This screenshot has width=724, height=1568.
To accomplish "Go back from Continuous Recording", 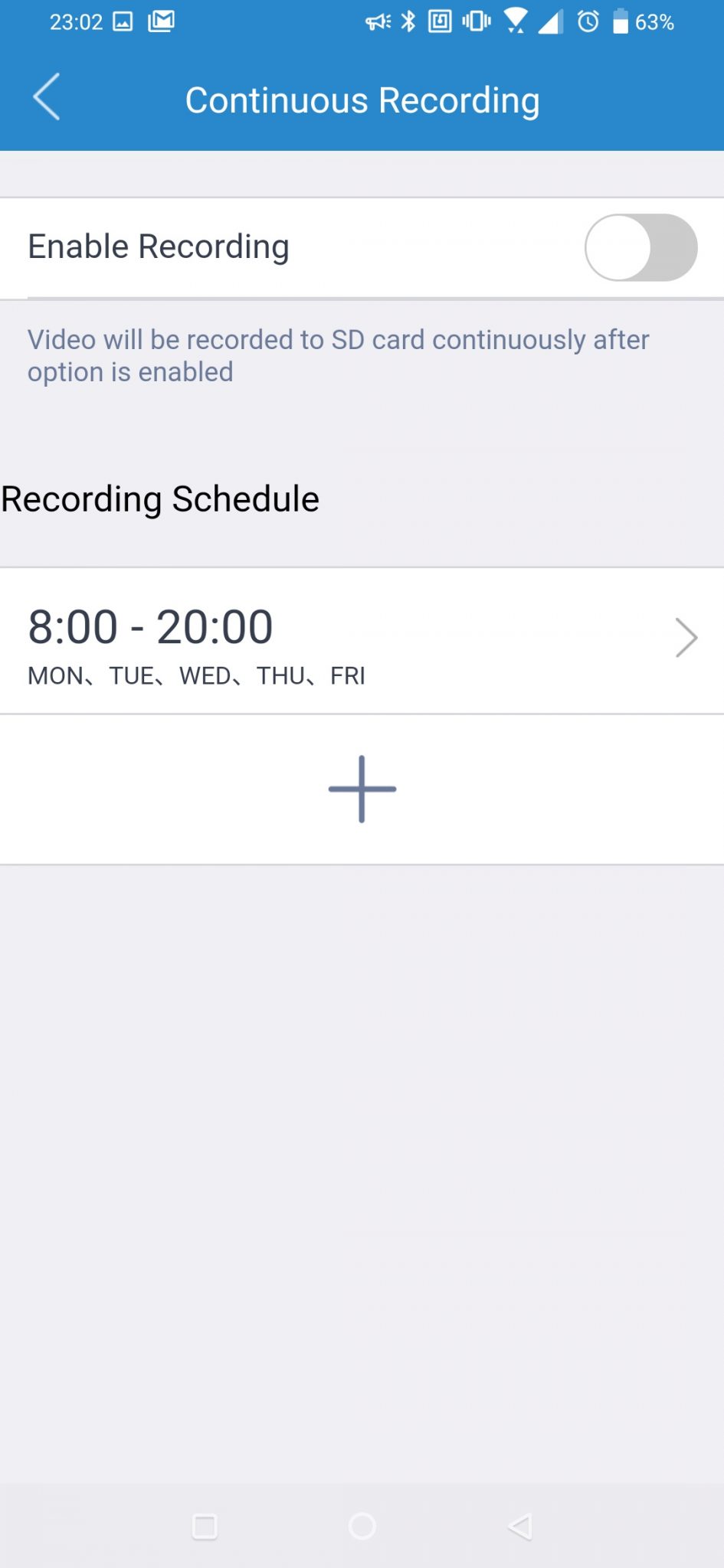I will pyautogui.click(x=47, y=97).
